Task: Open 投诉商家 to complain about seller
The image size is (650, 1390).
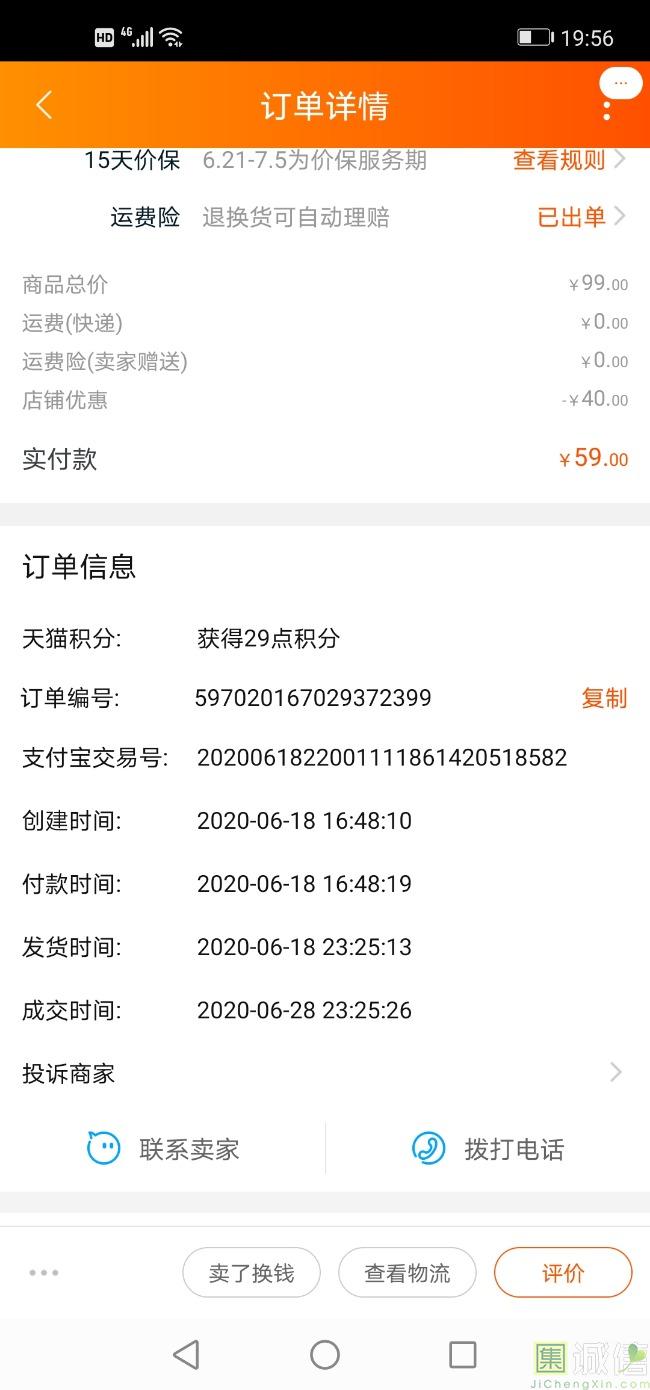Action: point(324,1073)
